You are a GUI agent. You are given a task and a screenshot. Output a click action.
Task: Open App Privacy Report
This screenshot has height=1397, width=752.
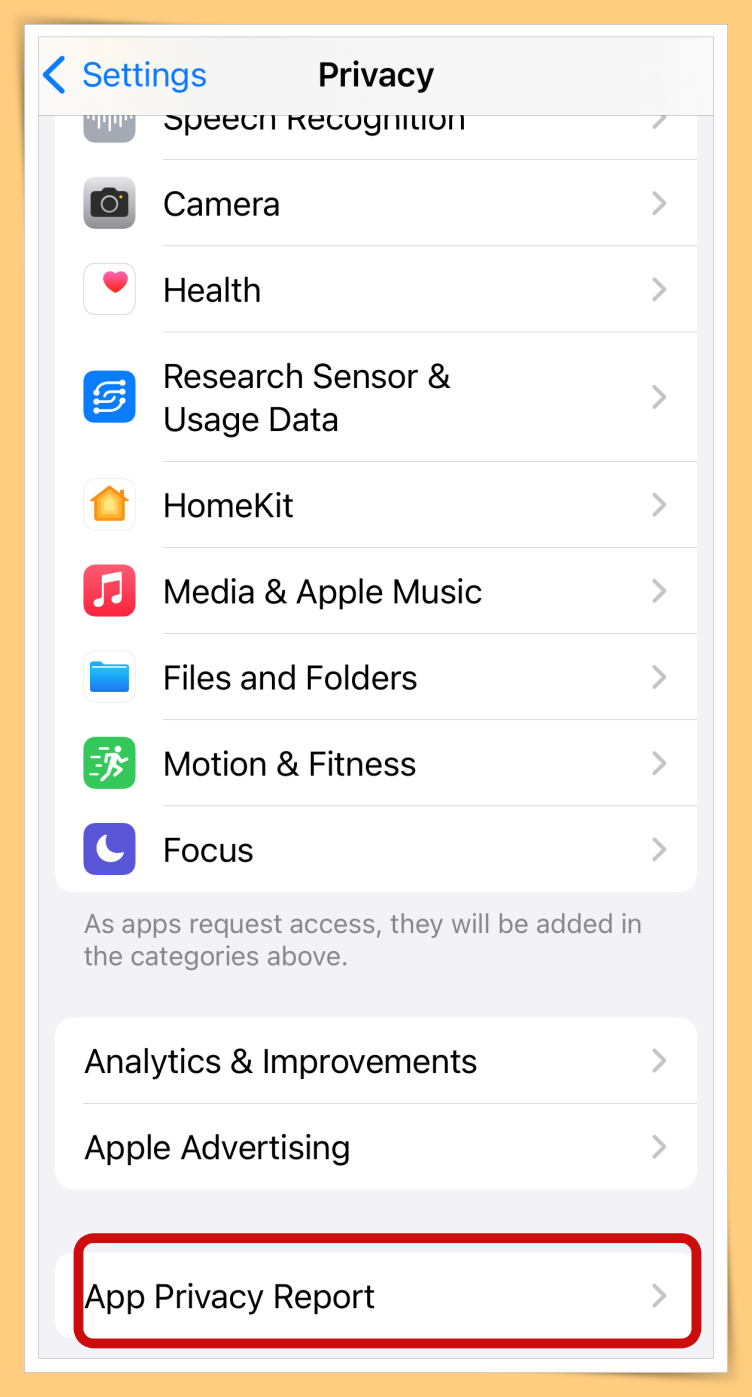coord(375,1297)
